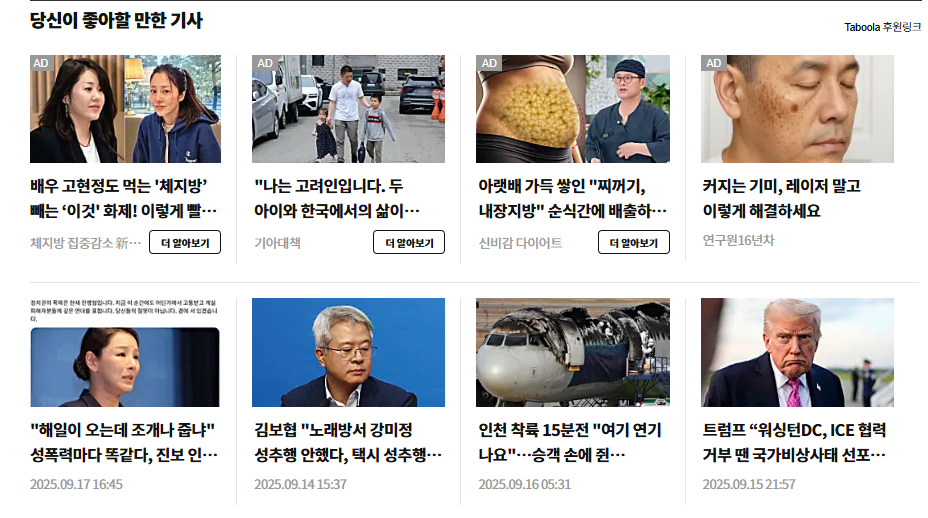Open the 인천 착륙 15분전 article
The image size is (928, 518).
[x=572, y=441]
